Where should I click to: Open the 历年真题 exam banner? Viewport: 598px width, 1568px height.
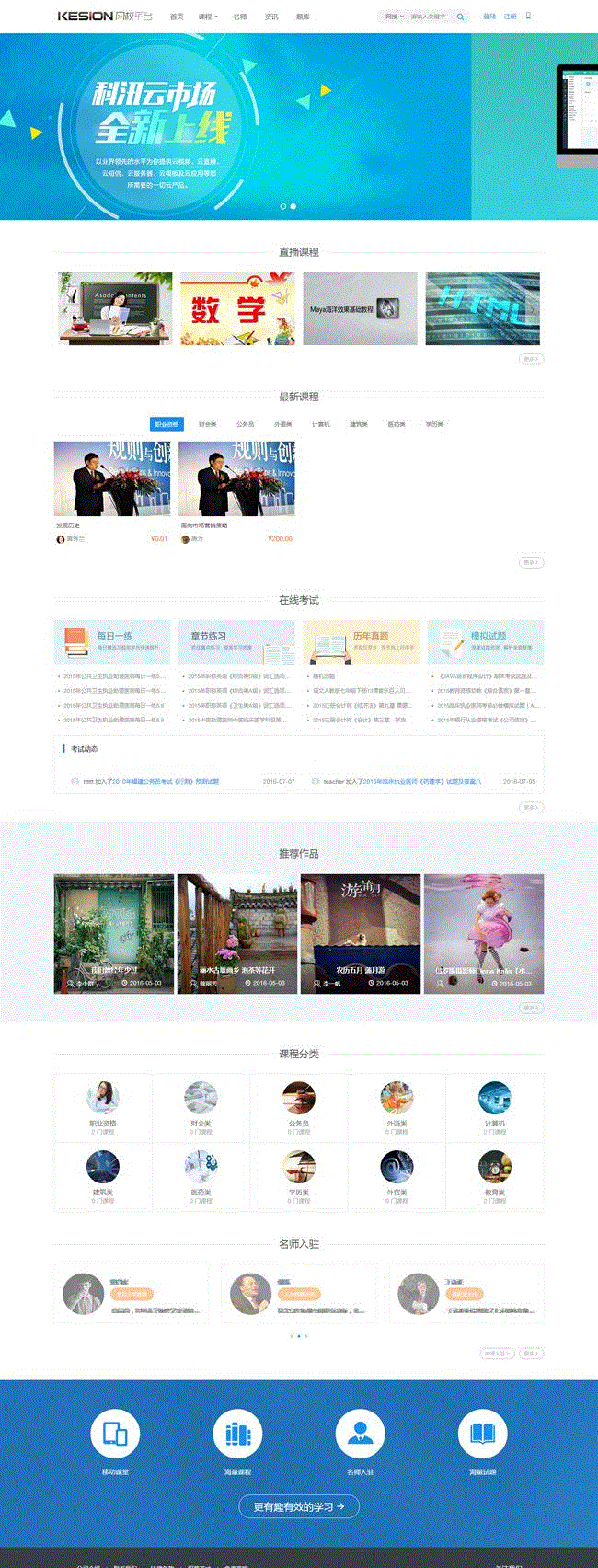361,640
